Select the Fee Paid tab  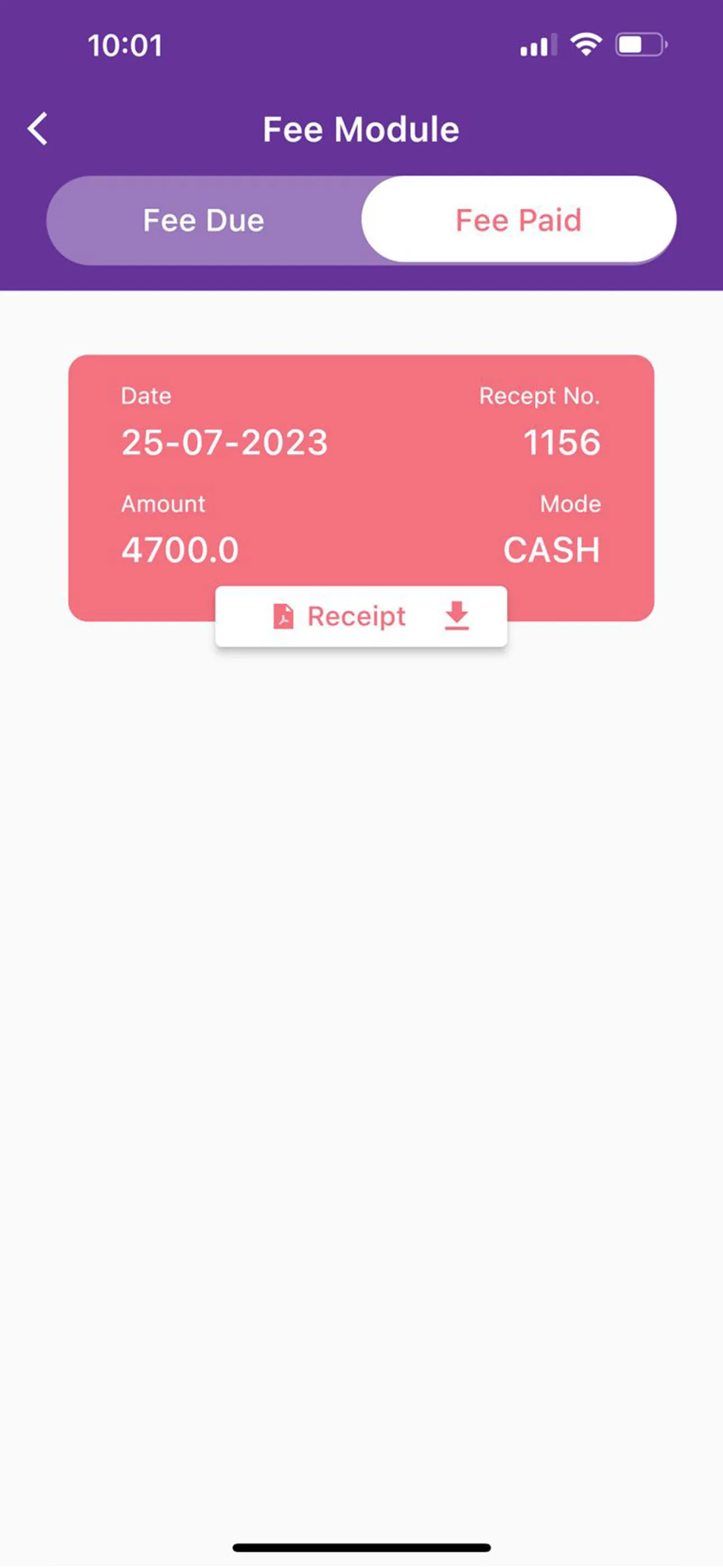[x=518, y=220]
